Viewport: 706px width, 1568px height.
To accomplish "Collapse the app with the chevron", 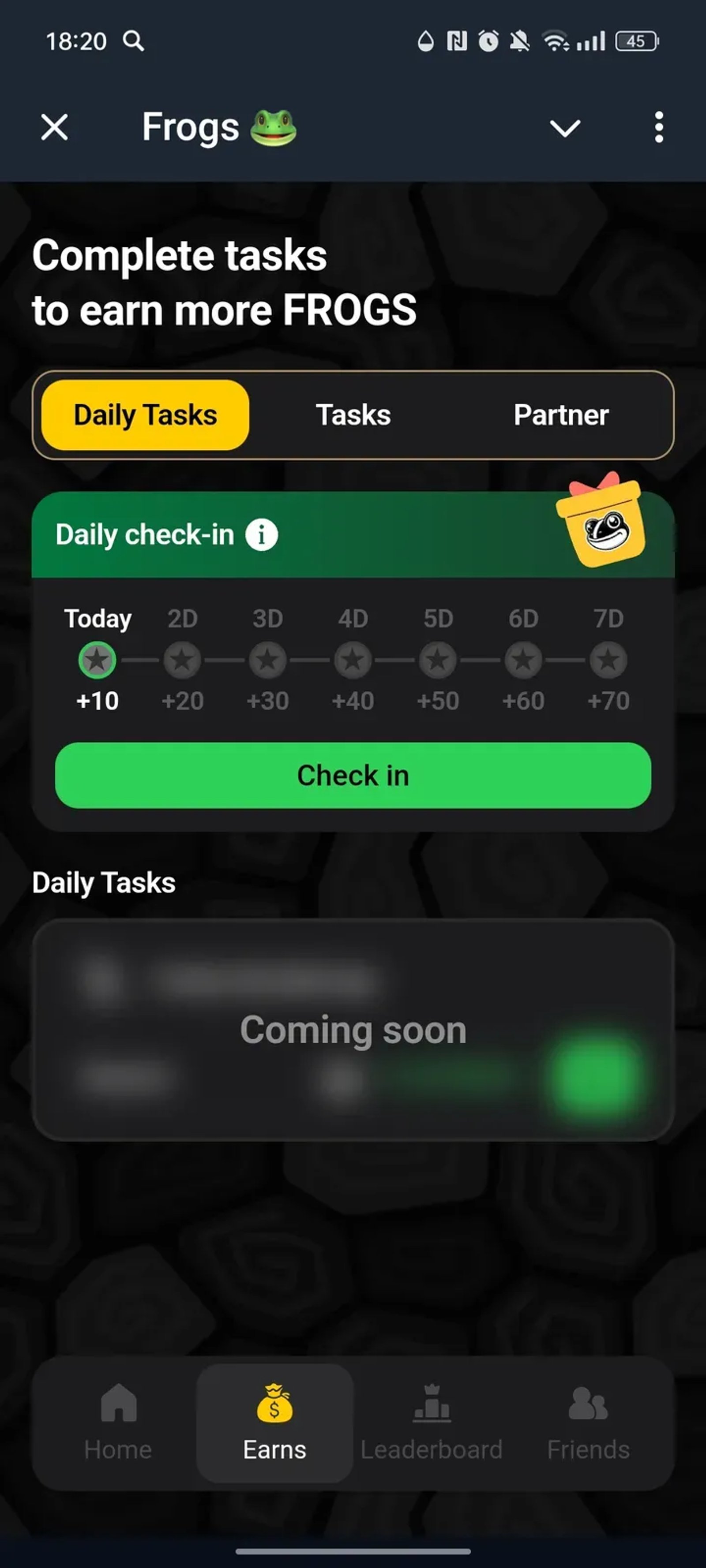I will (x=565, y=128).
